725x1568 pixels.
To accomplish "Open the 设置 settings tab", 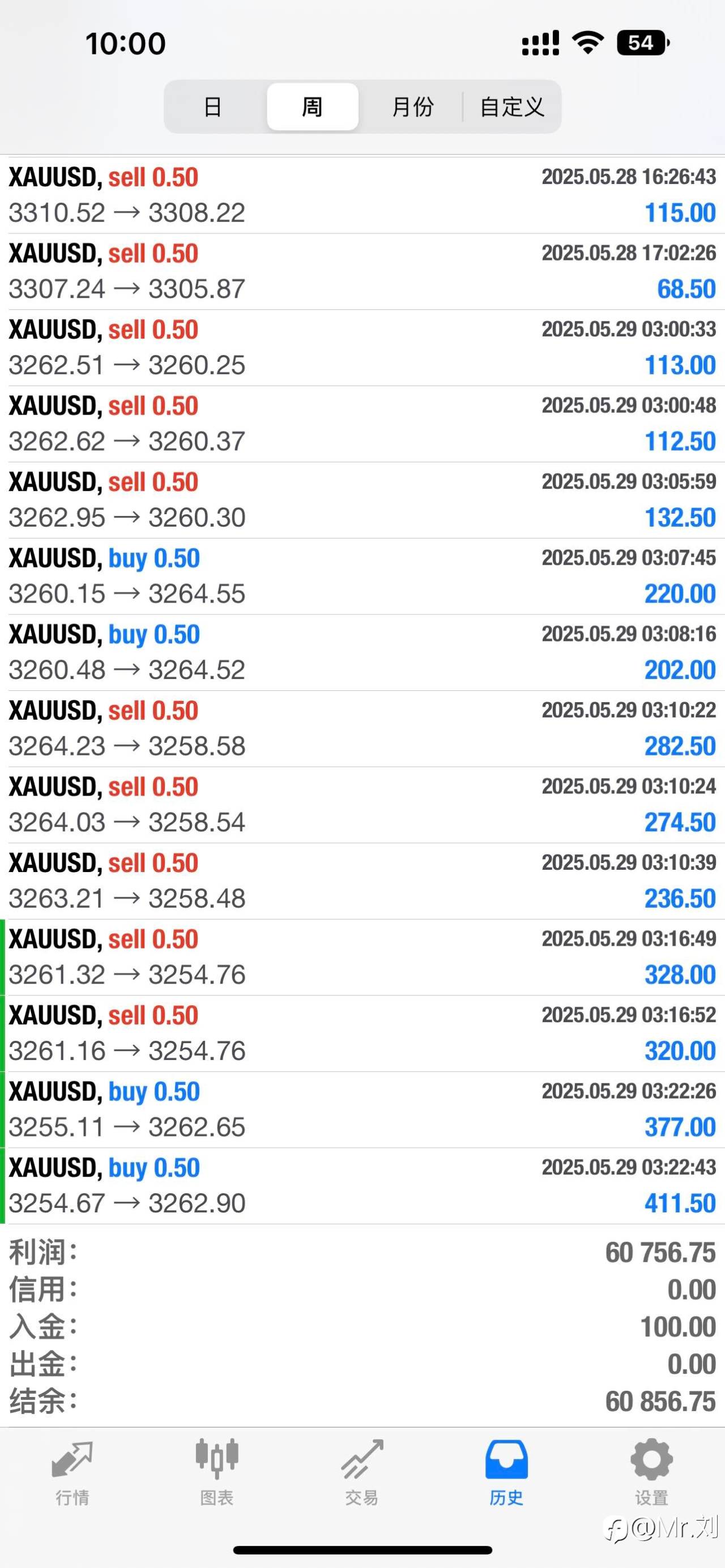I will (651, 1472).
